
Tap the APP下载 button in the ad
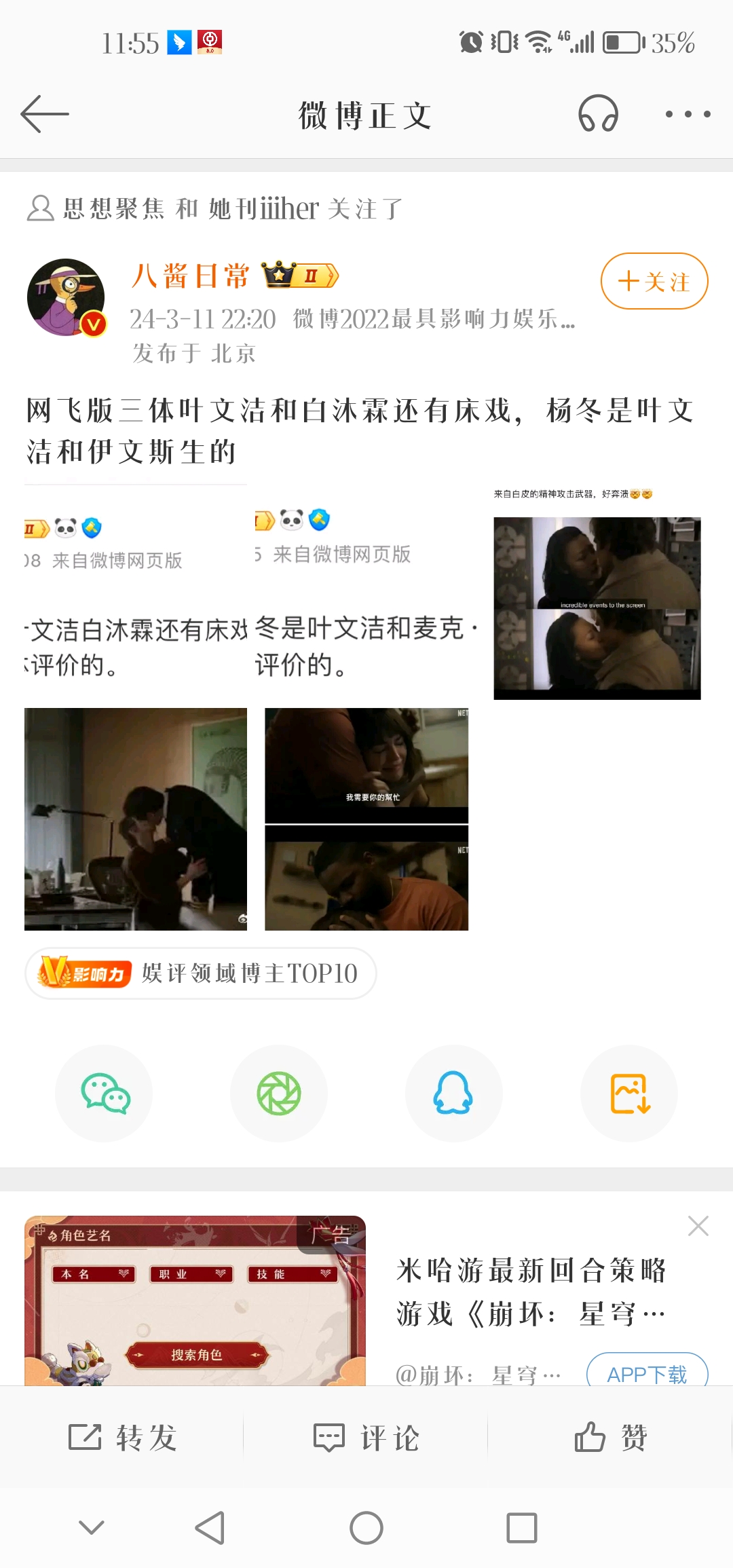coord(647,1373)
